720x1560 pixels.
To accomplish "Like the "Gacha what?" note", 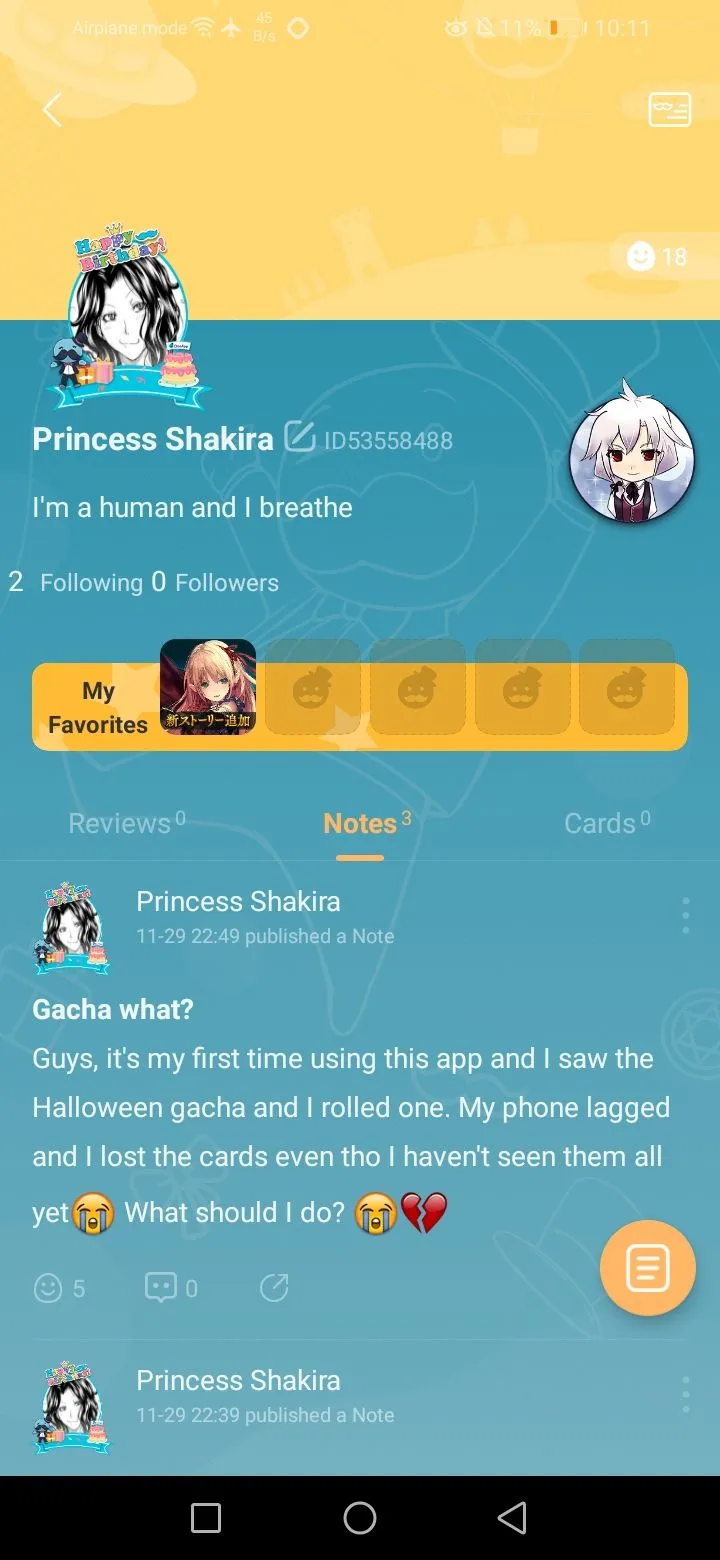I will pos(58,1288).
